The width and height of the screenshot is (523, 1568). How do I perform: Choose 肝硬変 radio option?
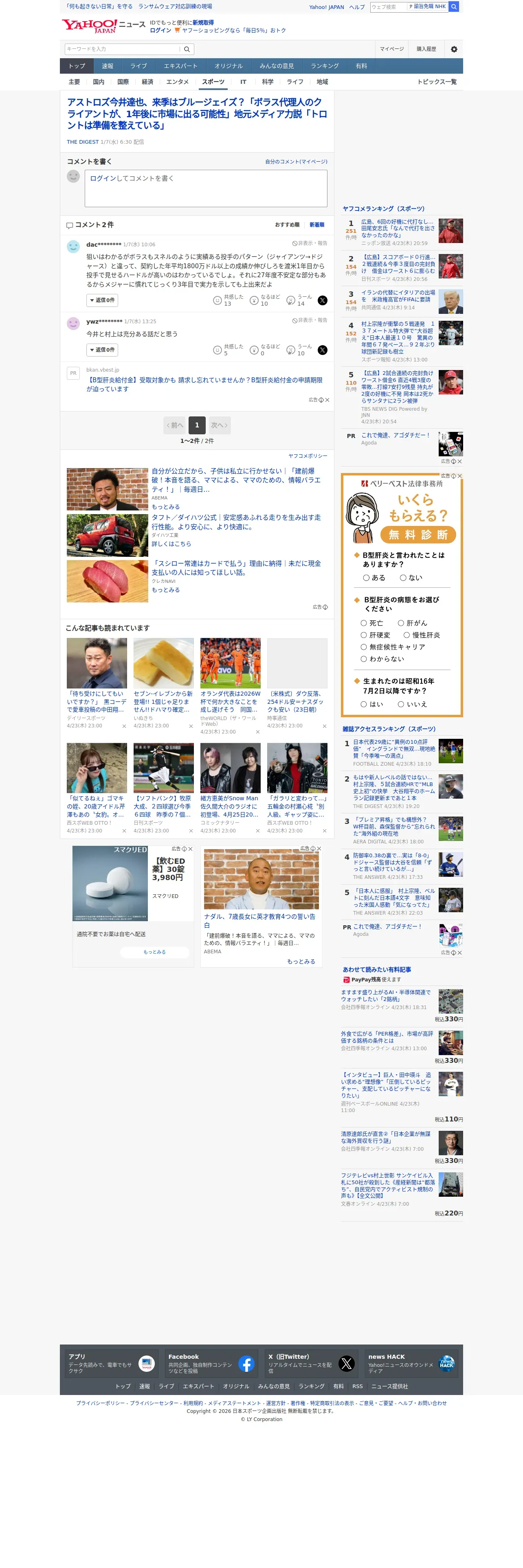(x=374, y=635)
